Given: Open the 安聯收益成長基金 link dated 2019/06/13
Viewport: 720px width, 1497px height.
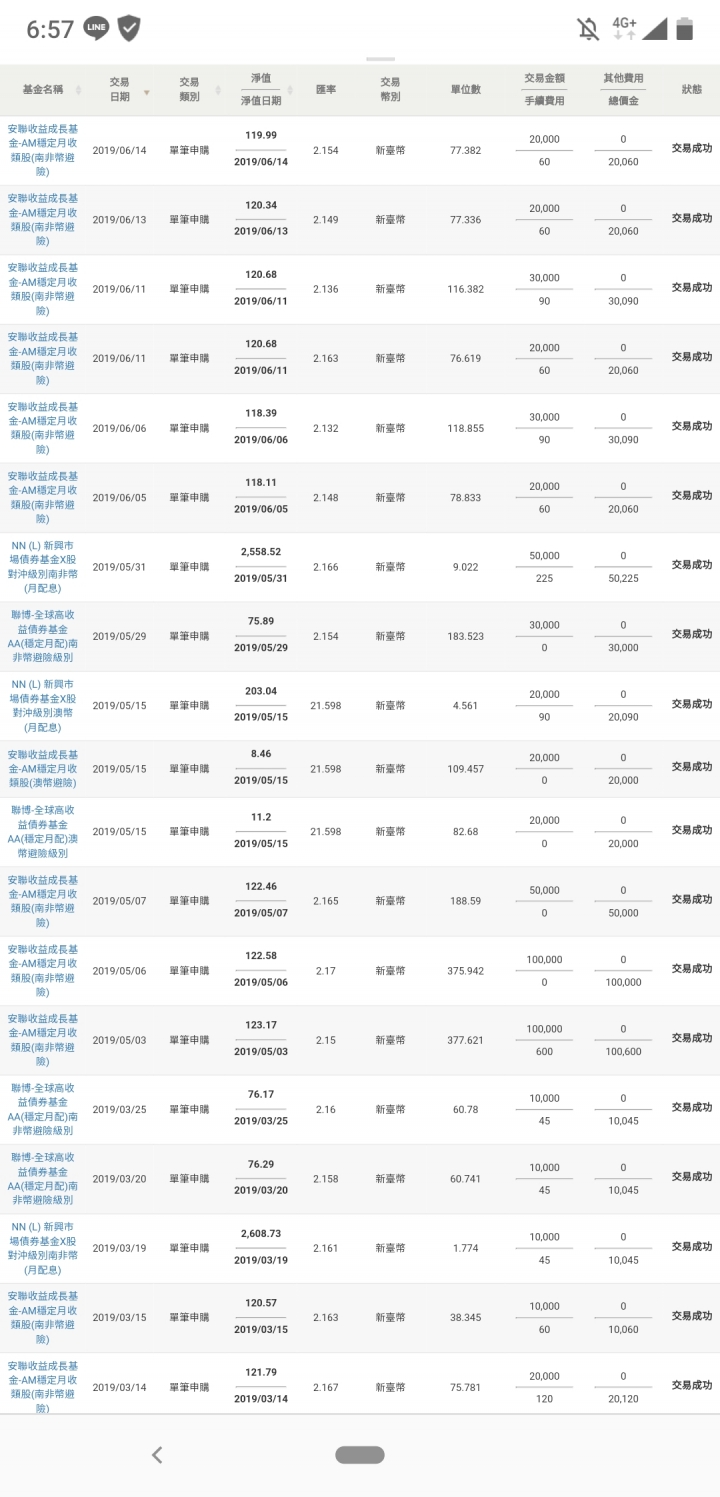Looking at the screenshot, I should (x=43, y=219).
